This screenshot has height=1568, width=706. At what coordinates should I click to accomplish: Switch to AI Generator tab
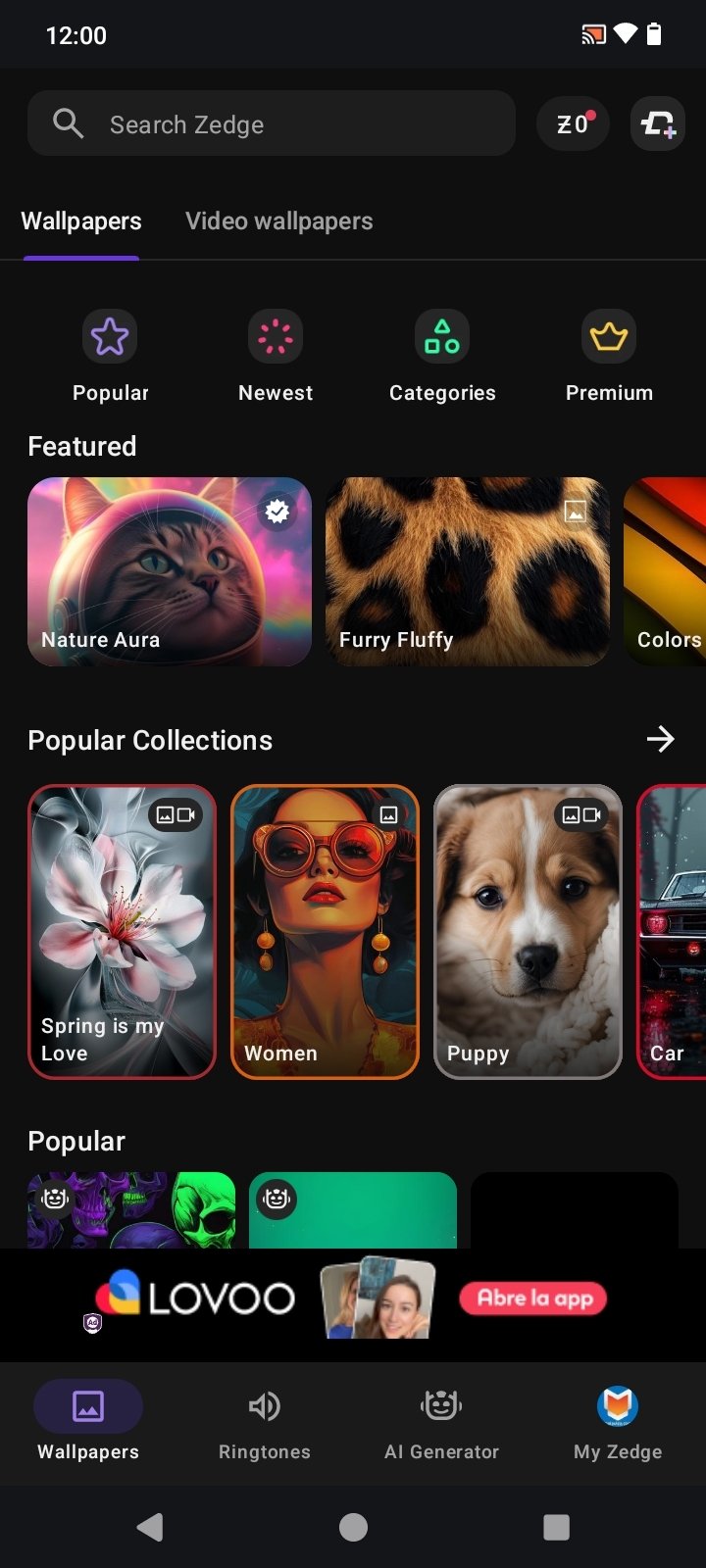pos(441,1423)
